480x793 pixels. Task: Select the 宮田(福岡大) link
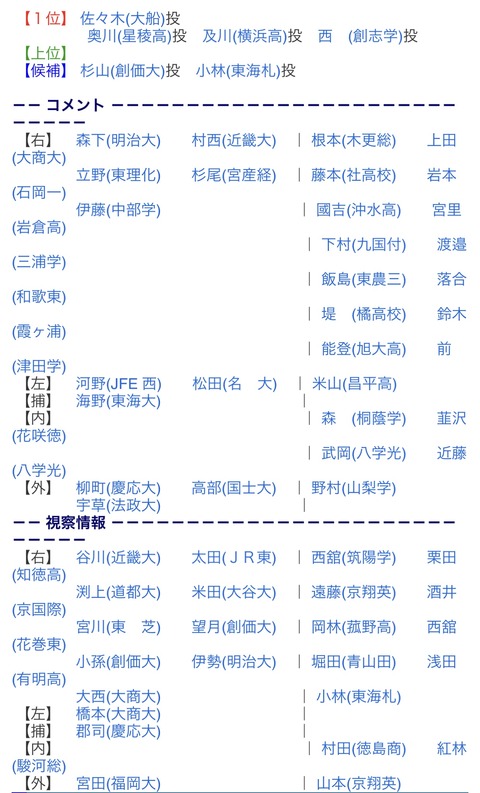click(118, 783)
